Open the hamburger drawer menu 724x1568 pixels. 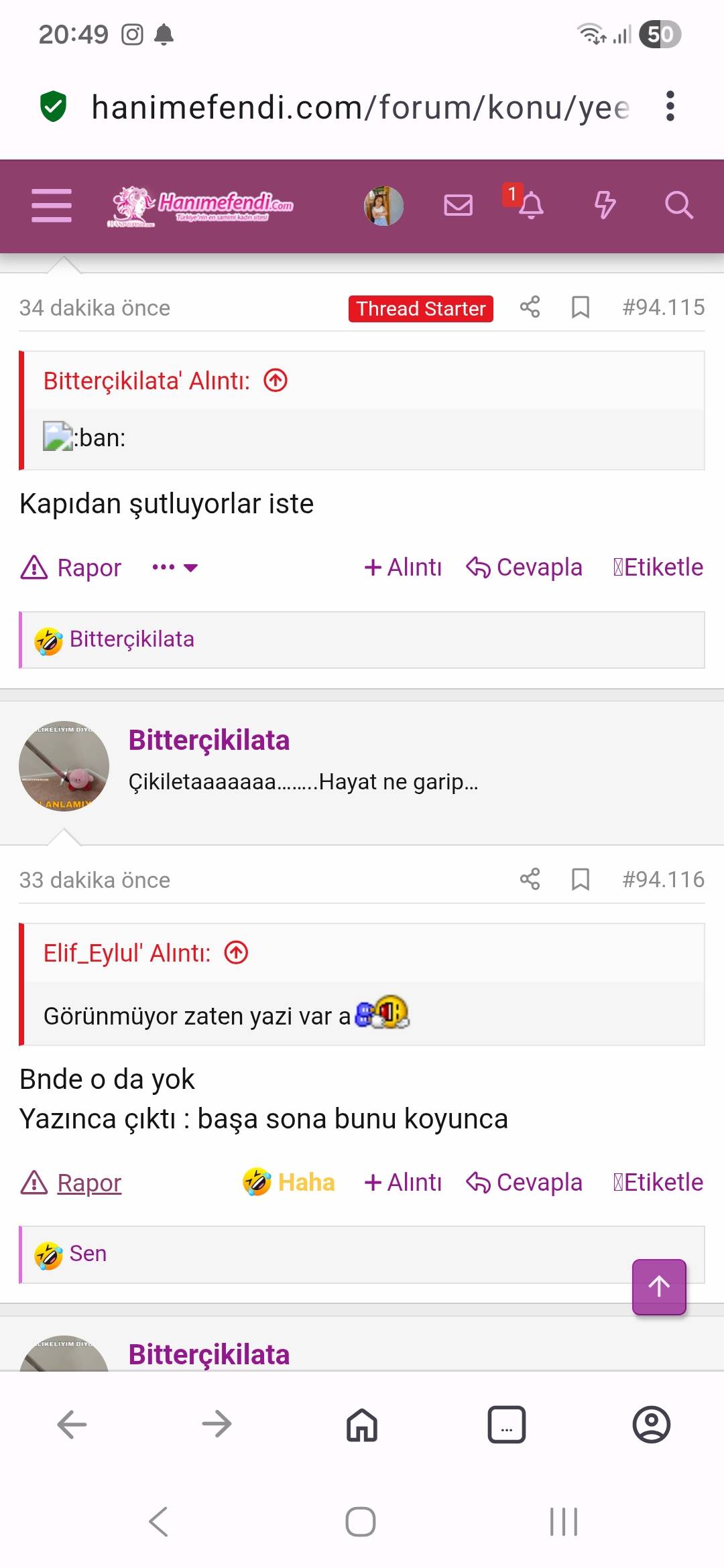51,205
